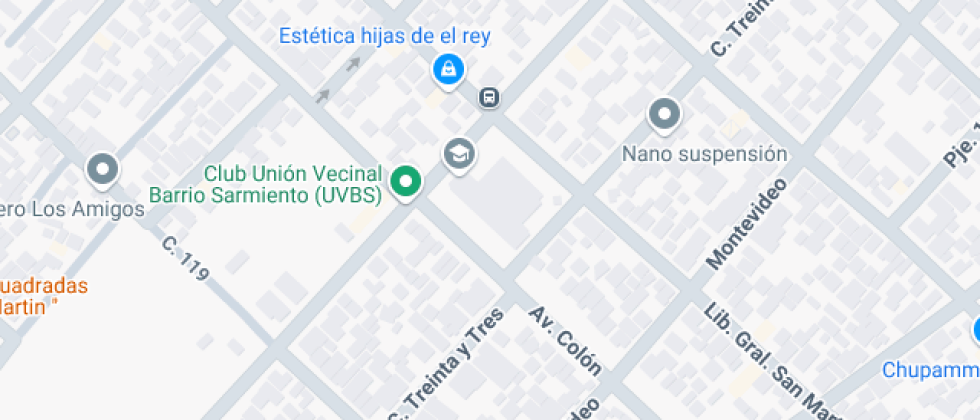Screen dimensions: 980x420
Task: Tap the Chupamm place marker
Action: (x=976, y=332)
